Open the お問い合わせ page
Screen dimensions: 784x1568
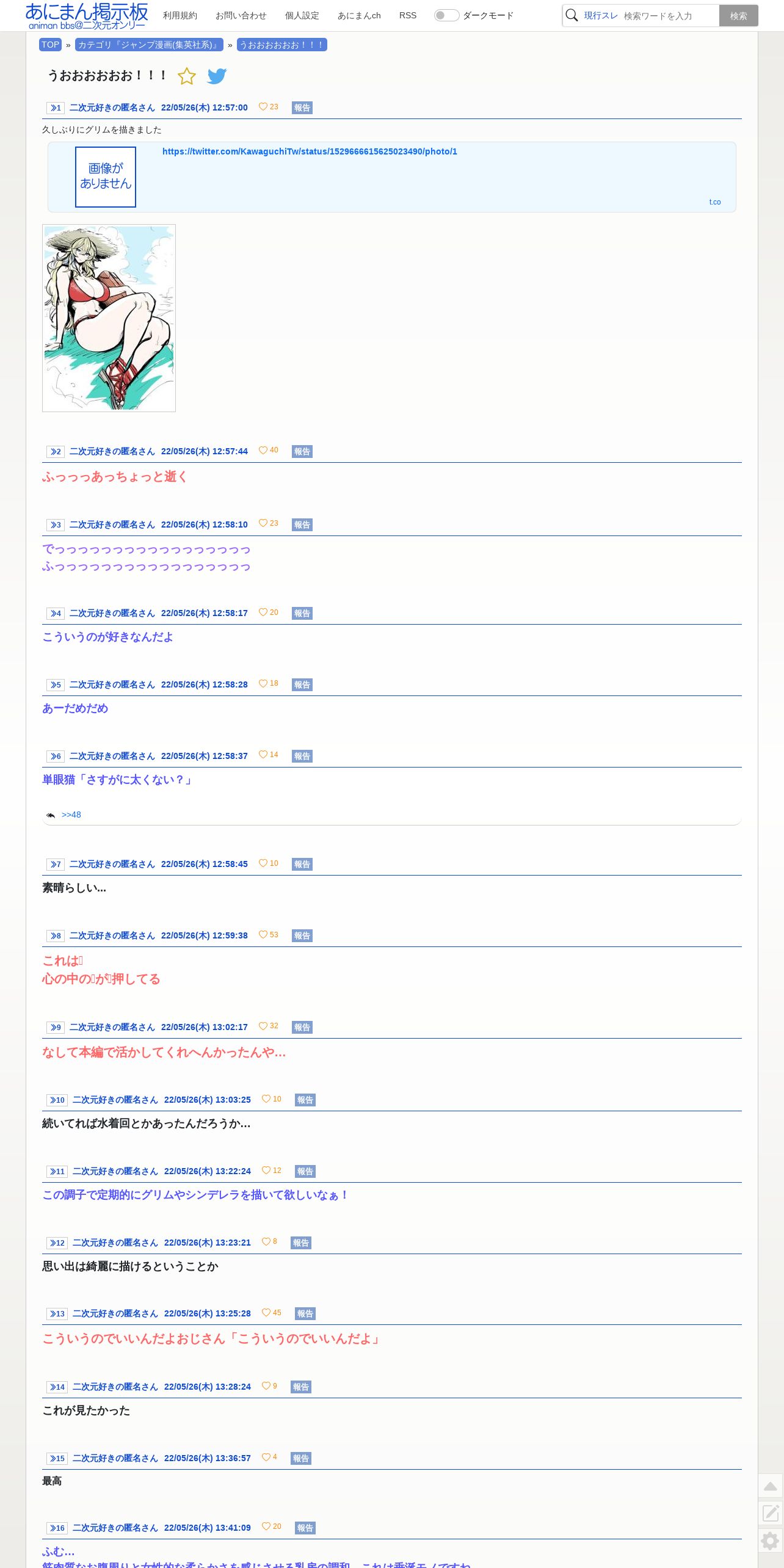point(241,15)
